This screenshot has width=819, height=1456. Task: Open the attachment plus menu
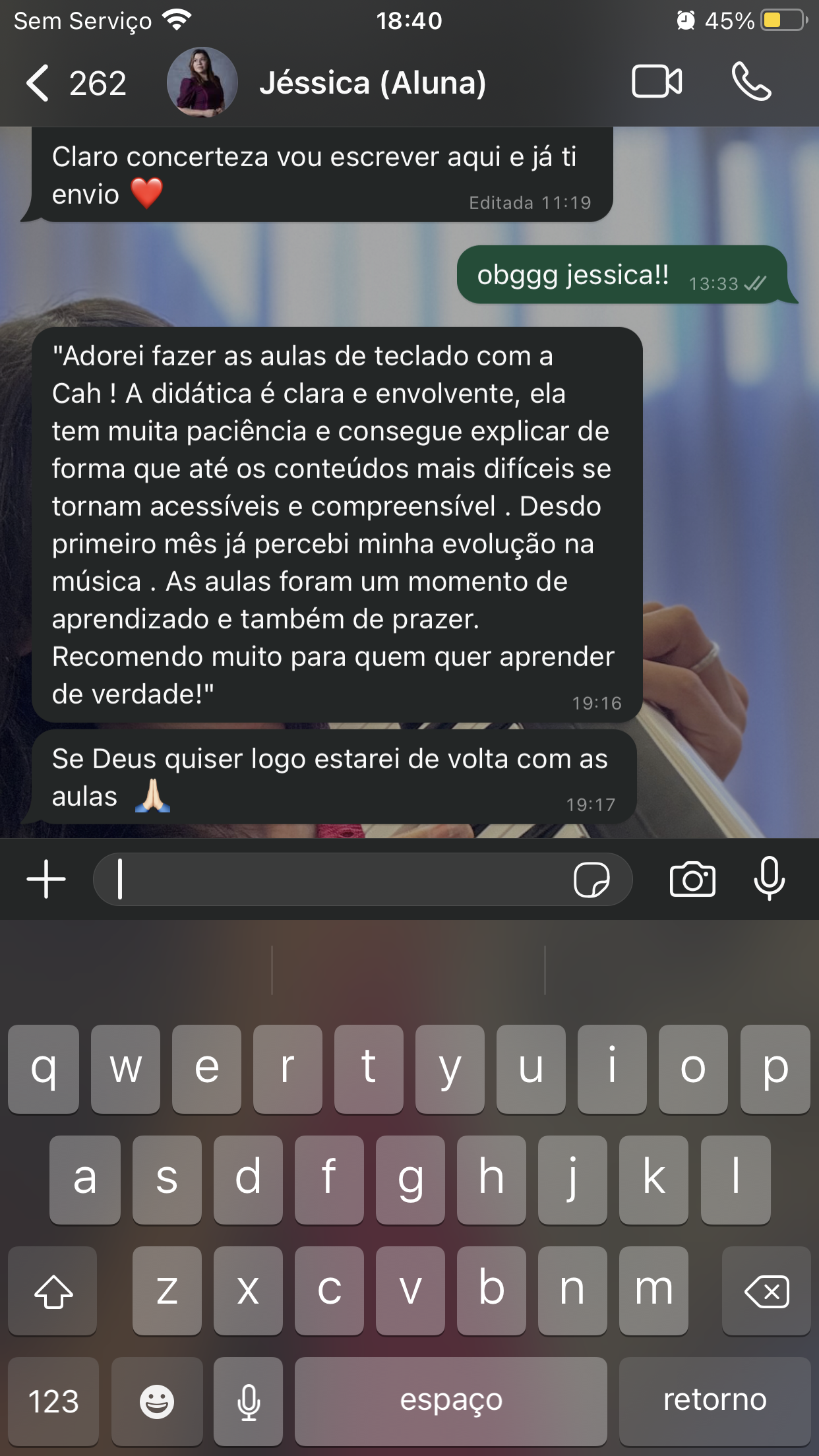click(46, 879)
